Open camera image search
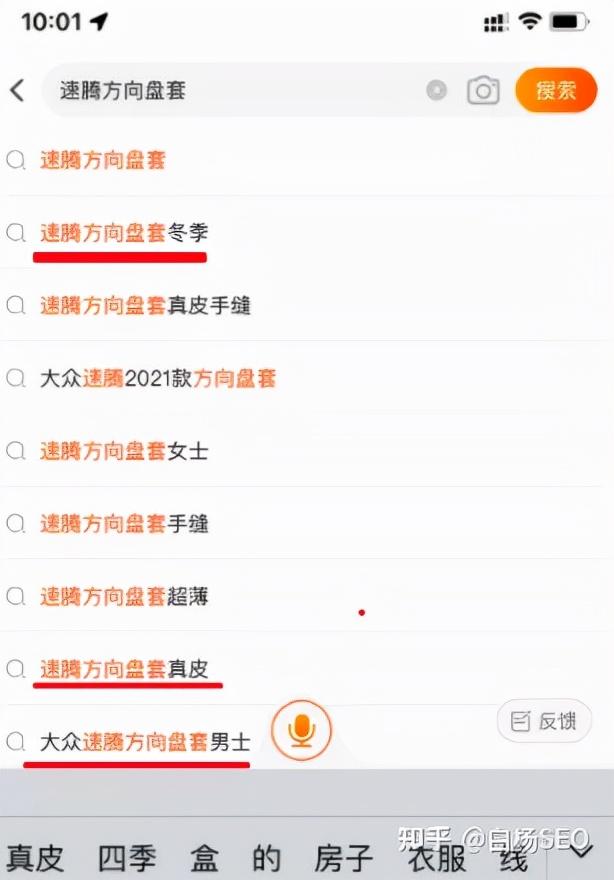614x880 pixels. click(x=483, y=91)
